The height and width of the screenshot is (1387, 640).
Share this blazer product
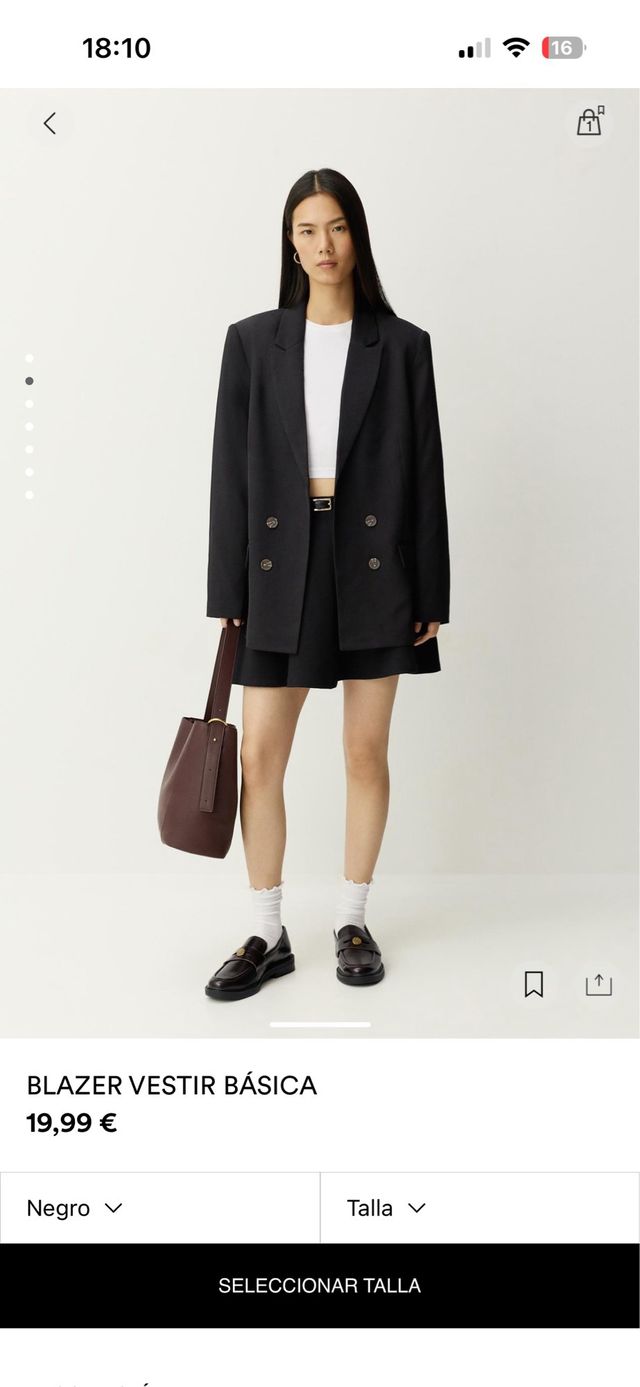tap(598, 984)
